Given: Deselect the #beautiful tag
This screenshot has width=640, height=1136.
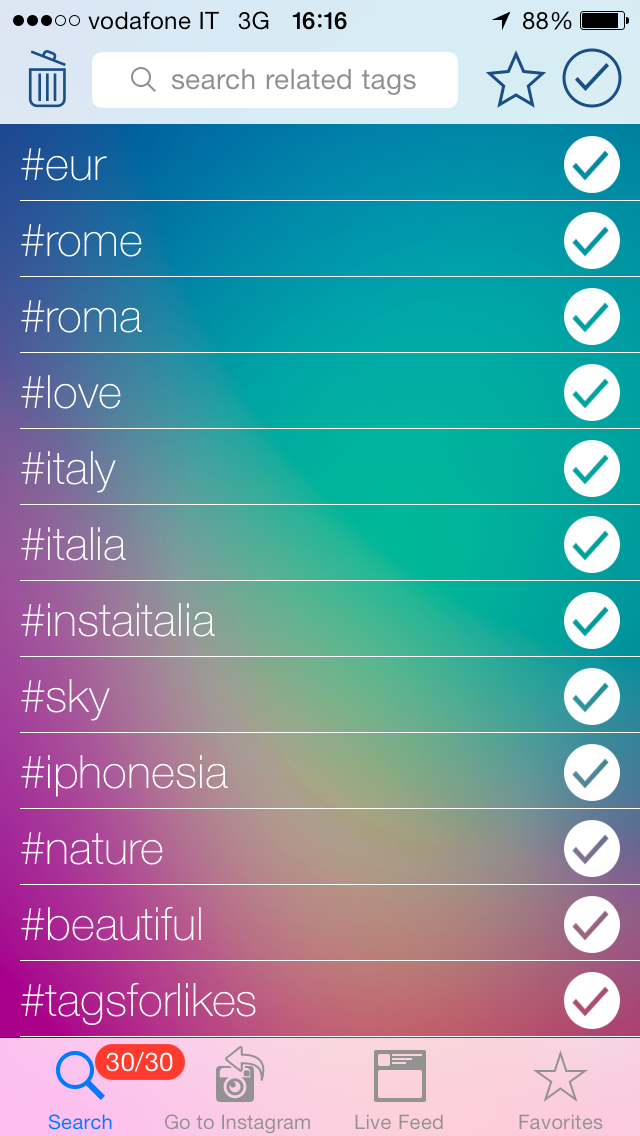Looking at the screenshot, I should [x=592, y=925].
